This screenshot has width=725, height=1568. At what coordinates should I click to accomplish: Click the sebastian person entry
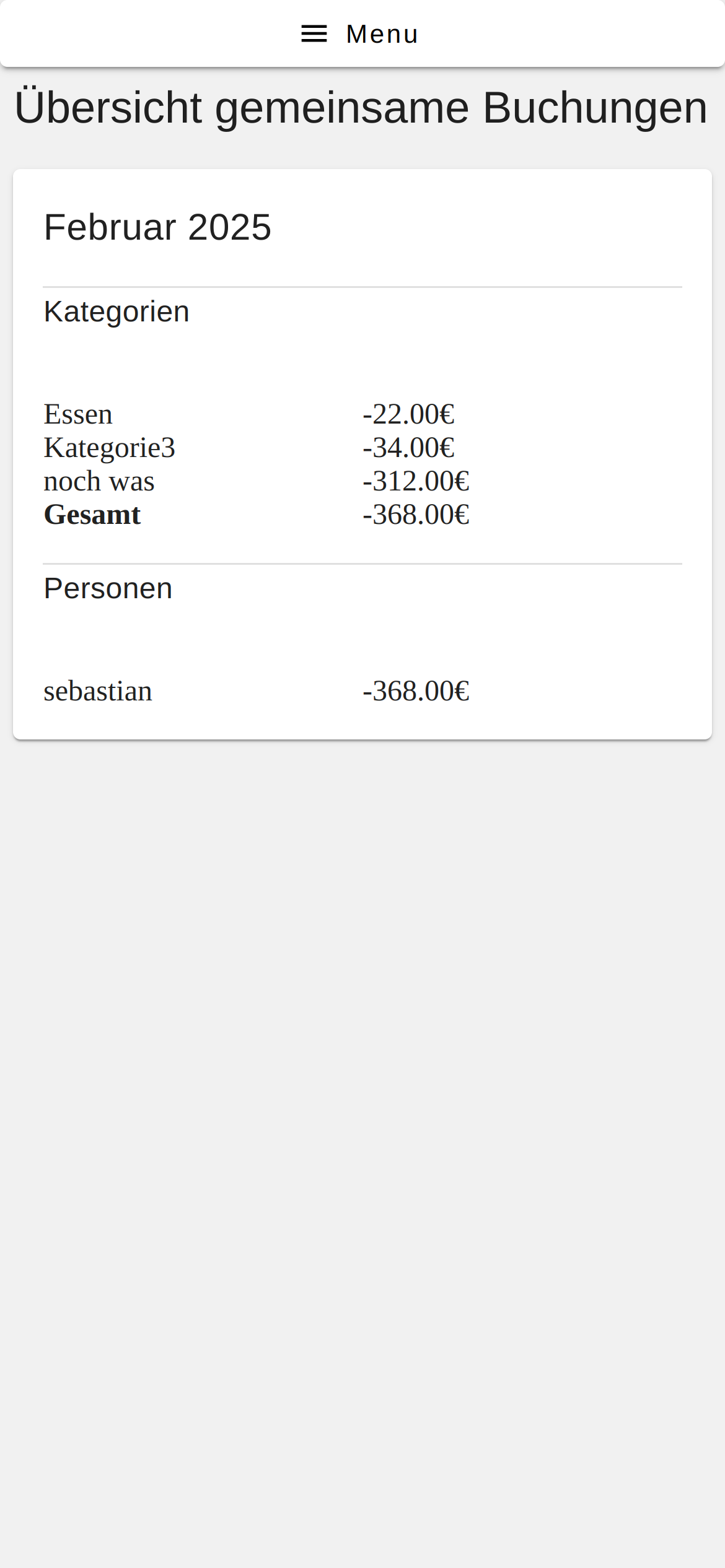(97, 690)
